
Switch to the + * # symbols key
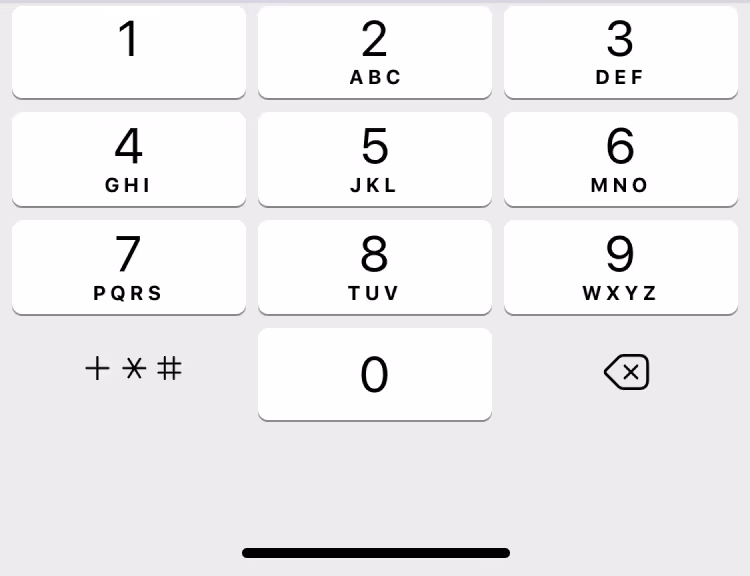point(133,370)
